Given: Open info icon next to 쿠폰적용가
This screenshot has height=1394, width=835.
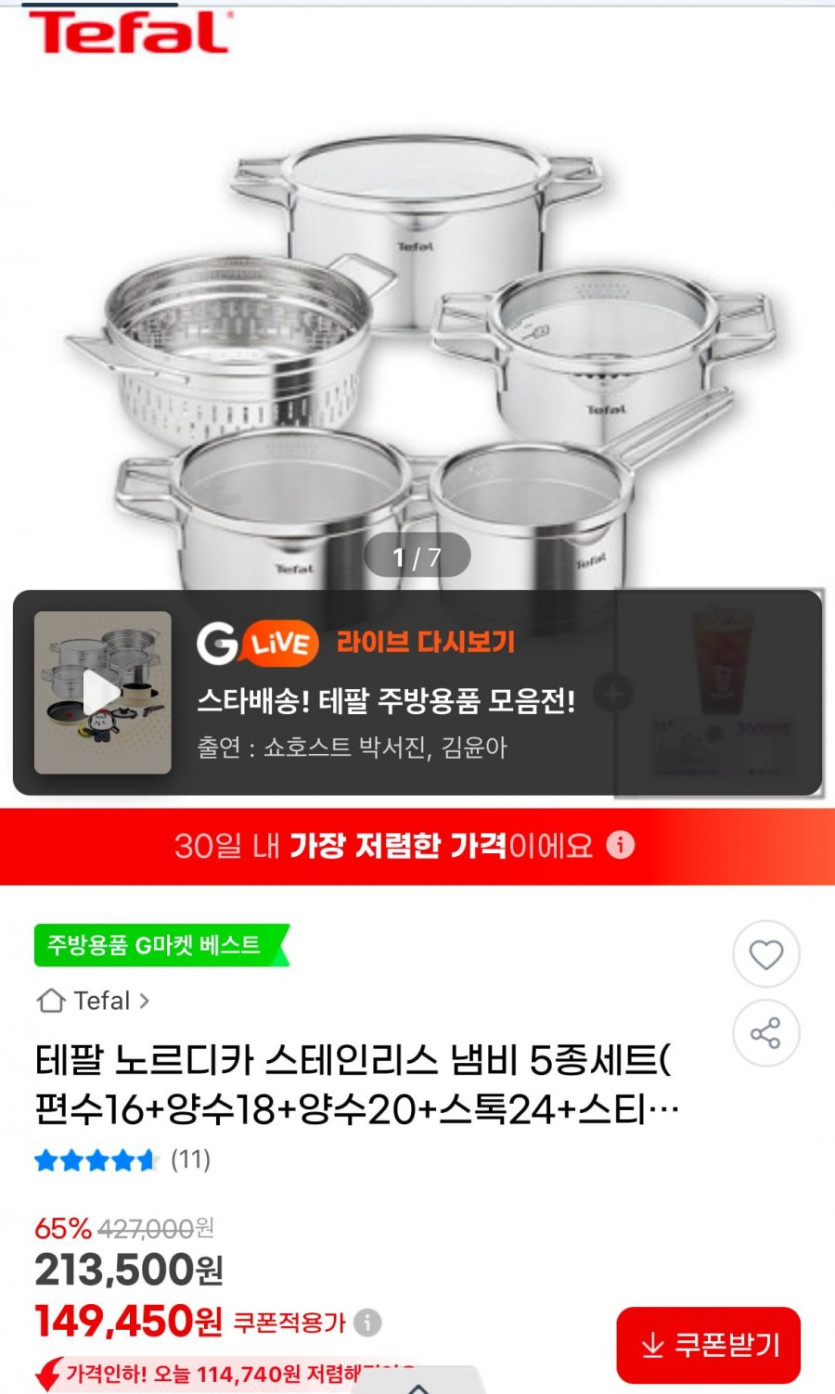Looking at the screenshot, I should 367,1323.
